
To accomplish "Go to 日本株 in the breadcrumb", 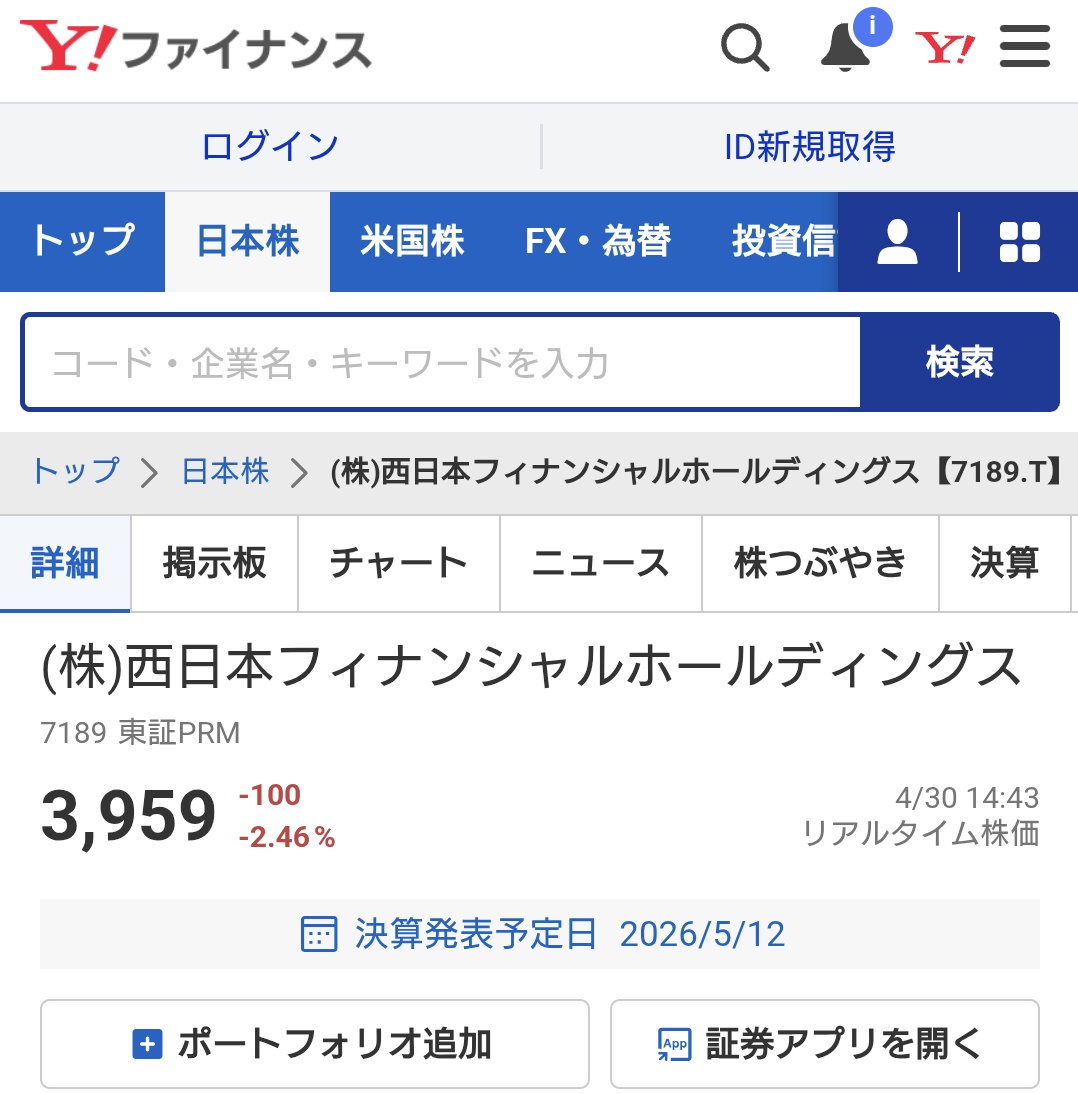I will (x=225, y=471).
